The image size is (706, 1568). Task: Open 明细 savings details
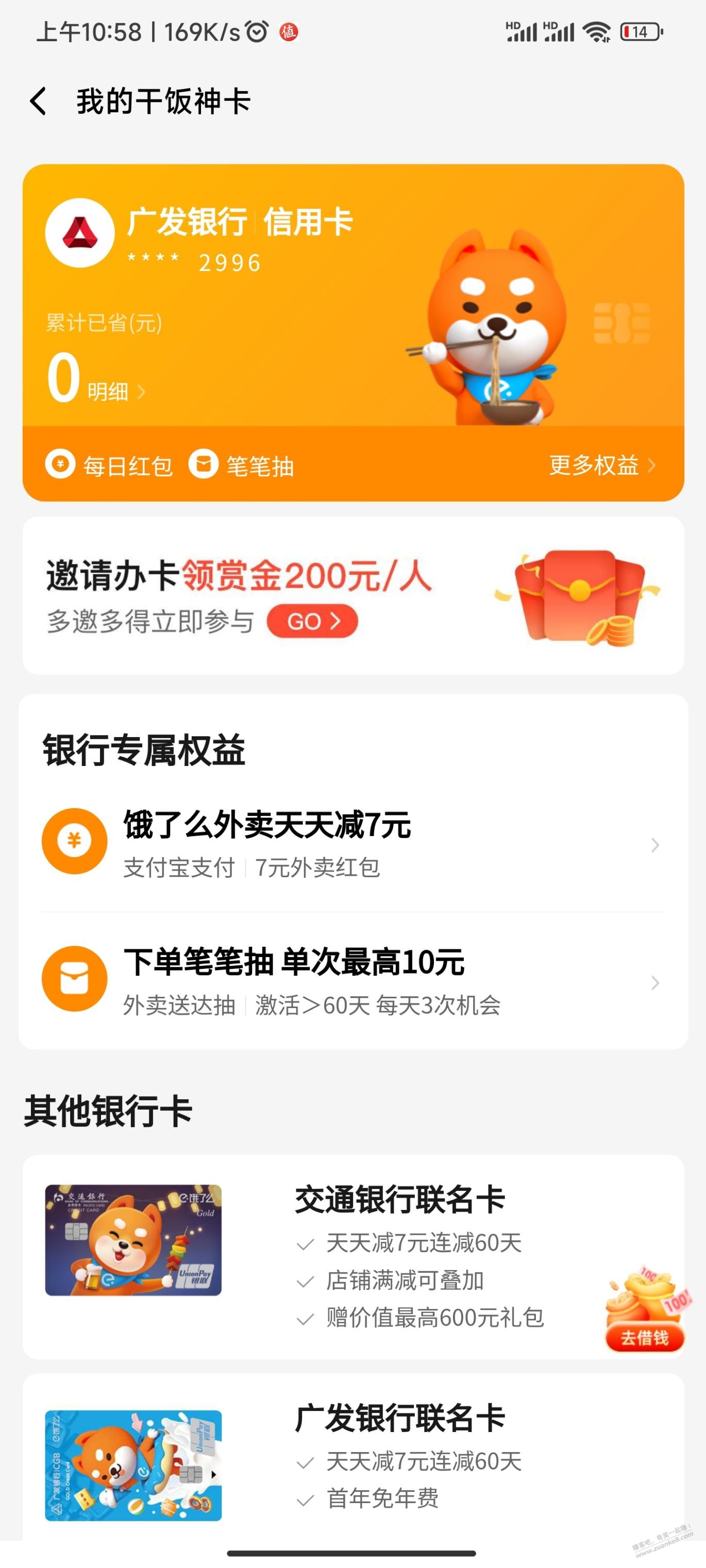pyautogui.click(x=115, y=391)
